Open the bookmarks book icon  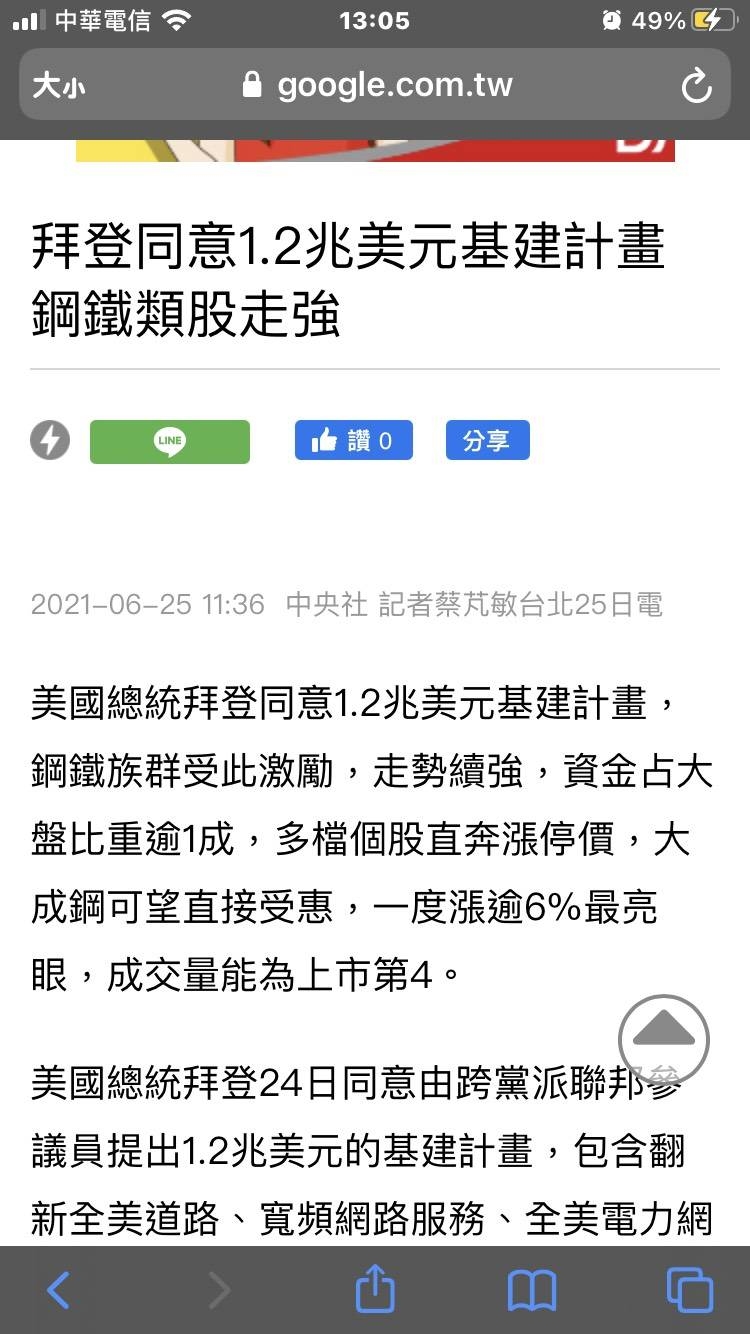(532, 1290)
